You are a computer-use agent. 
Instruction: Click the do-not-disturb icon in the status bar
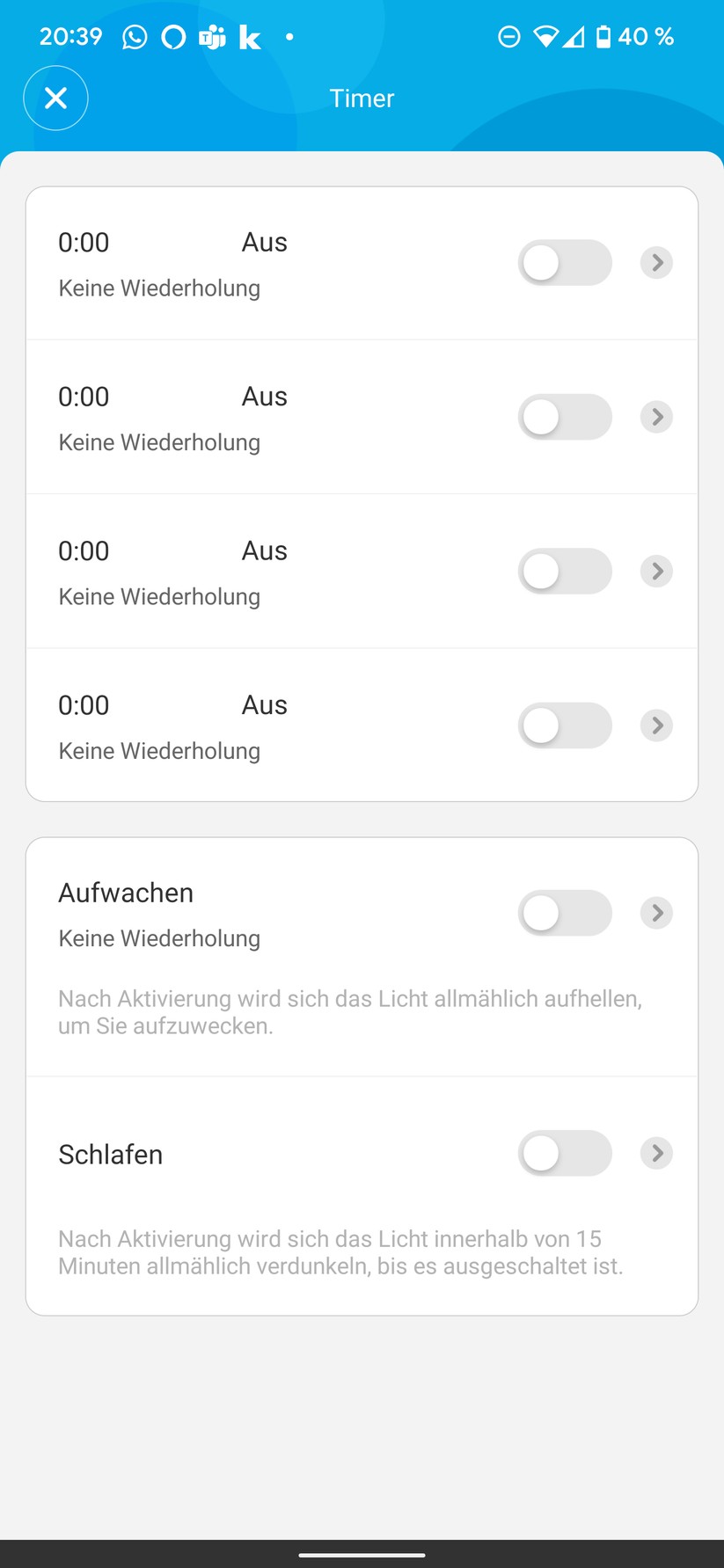(508, 36)
